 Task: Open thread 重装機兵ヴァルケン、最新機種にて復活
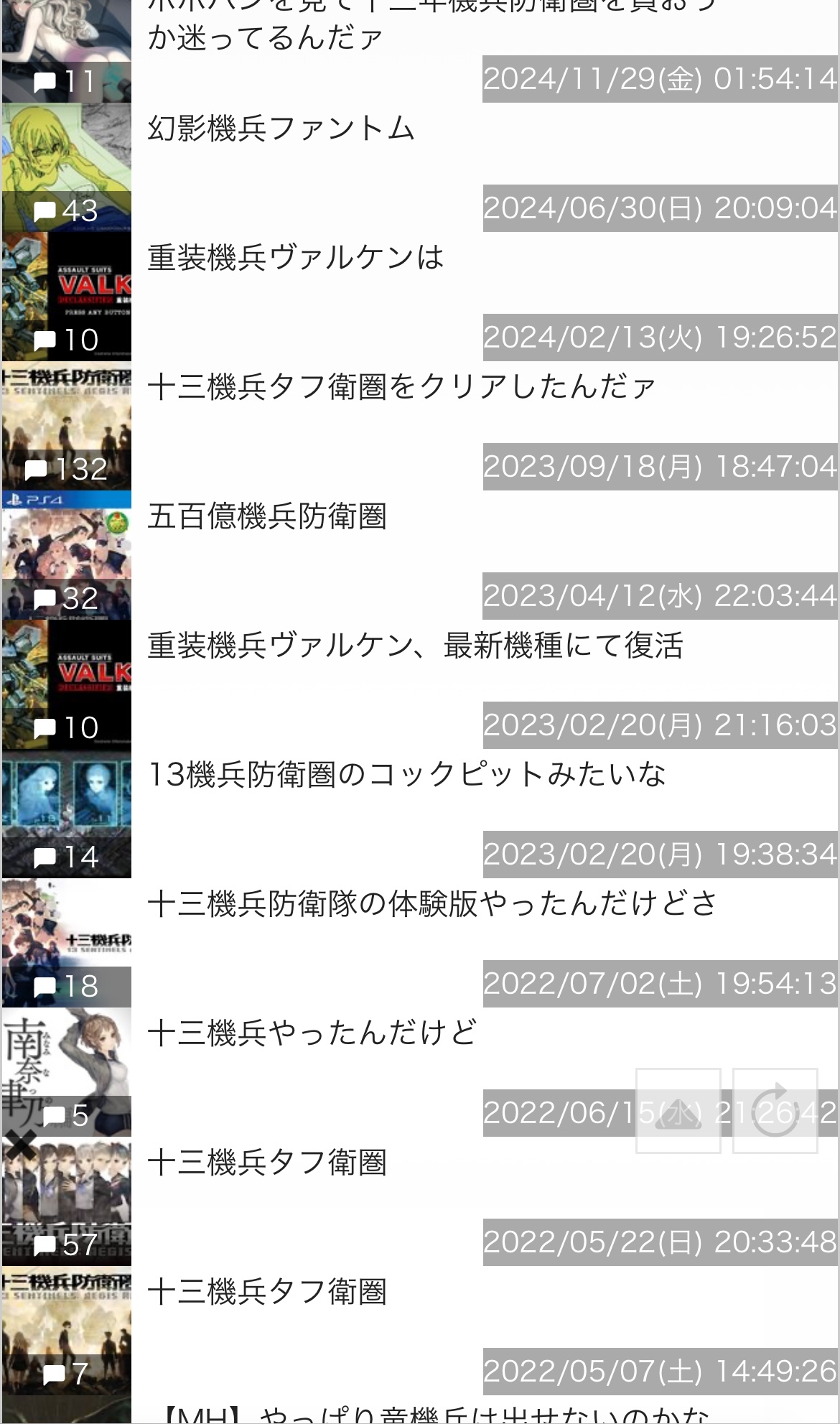(x=415, y=646)
